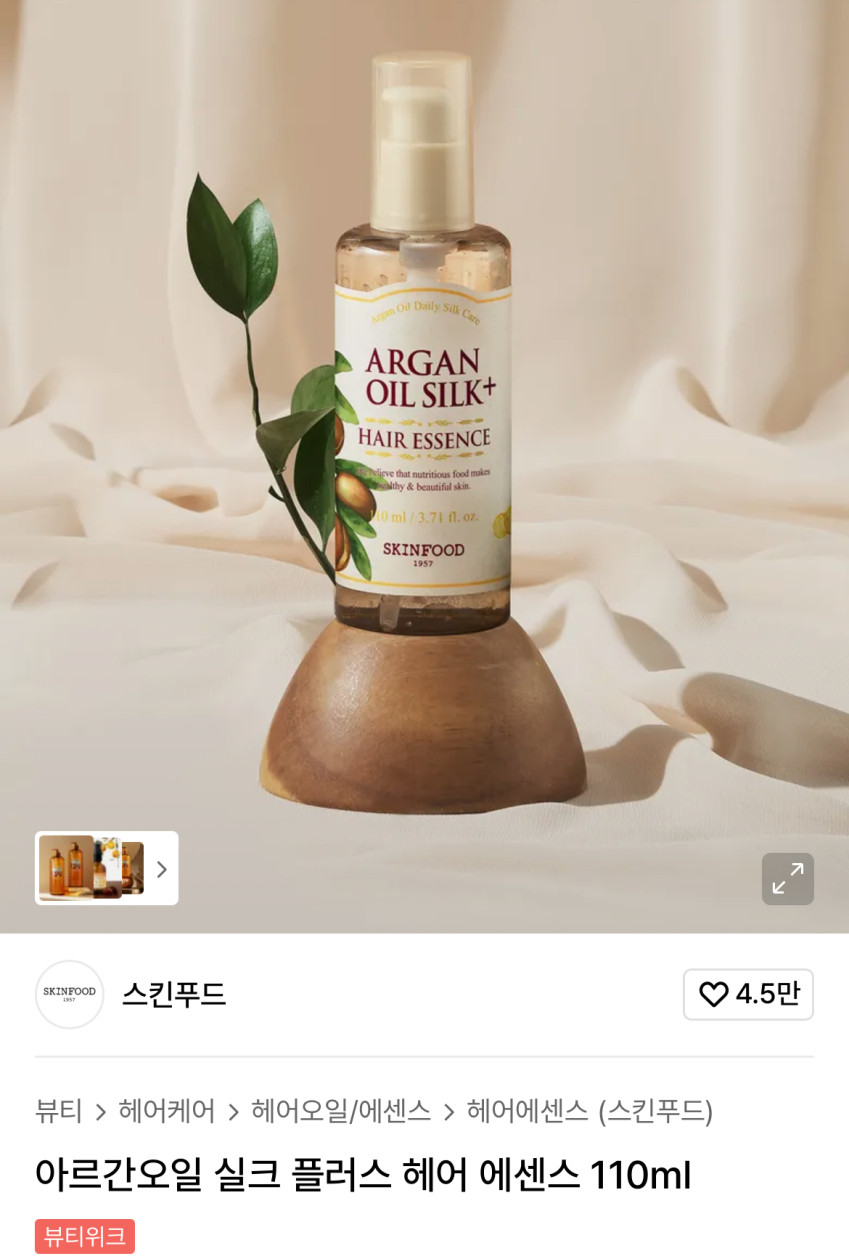Image resolution: width=849 pixels, height=1259 pixels.
Task: Expand the product image to fullscreen
Action: pos(787,878)
